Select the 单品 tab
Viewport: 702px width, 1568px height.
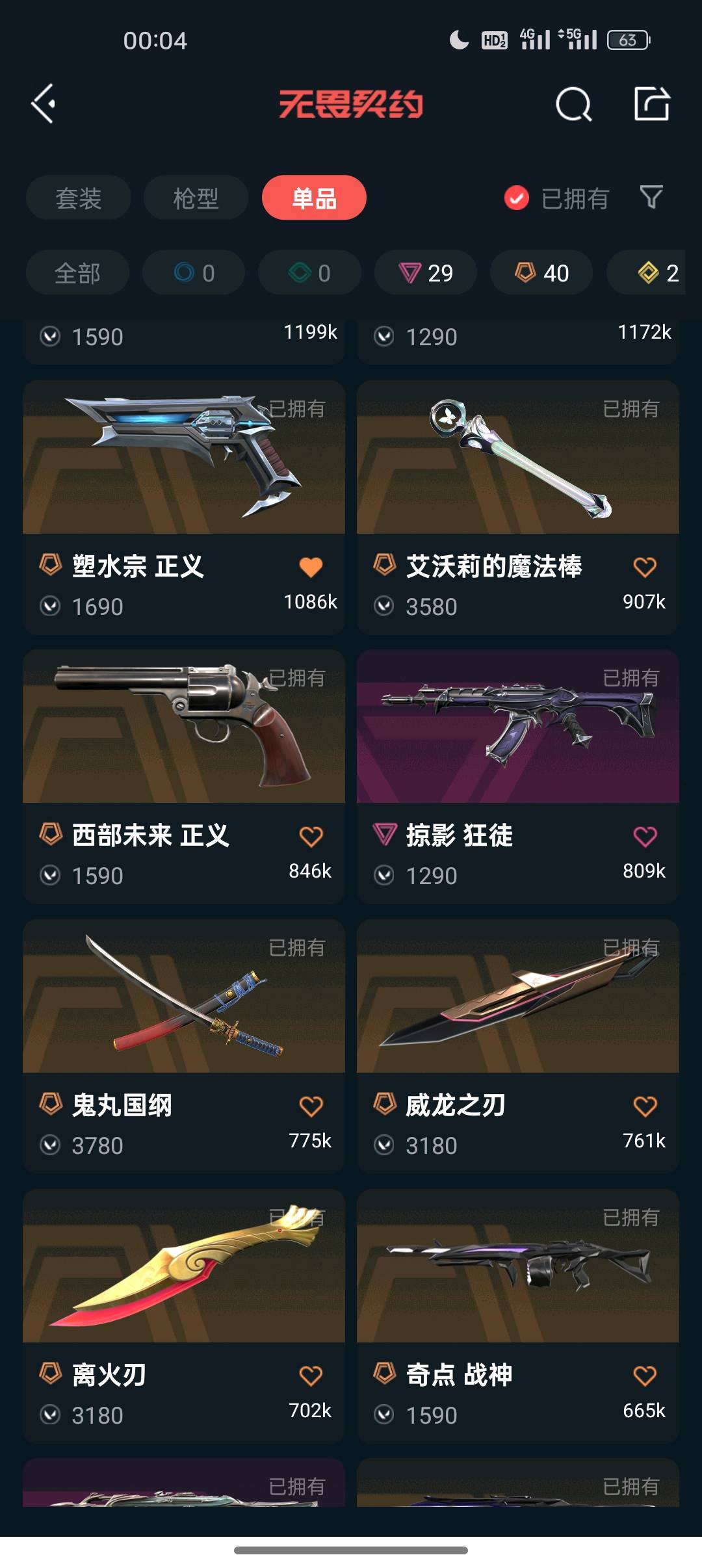[x=314, y=198]
